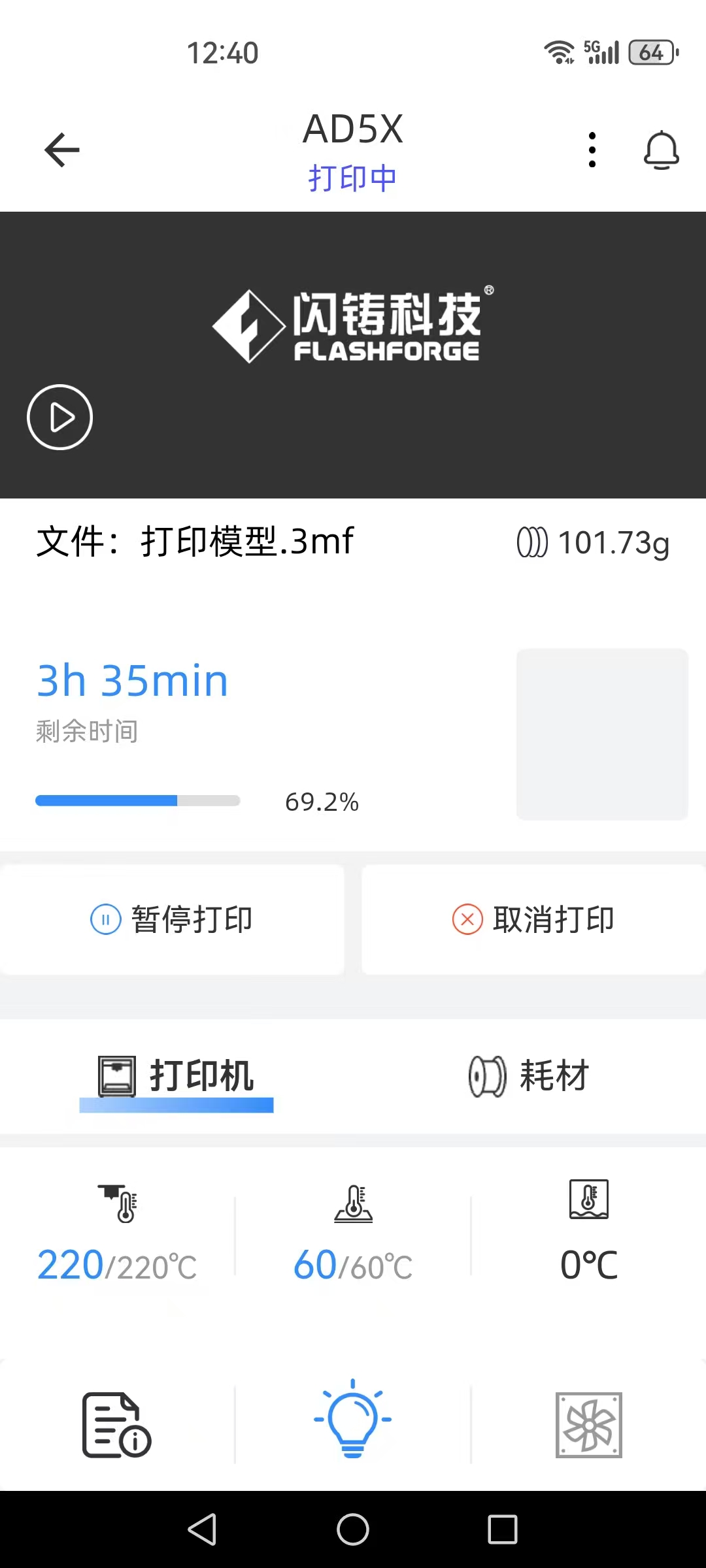Open the fan control icon
The height and width of the screenshot is (1568, 706).
click(x=589, y=1425)
